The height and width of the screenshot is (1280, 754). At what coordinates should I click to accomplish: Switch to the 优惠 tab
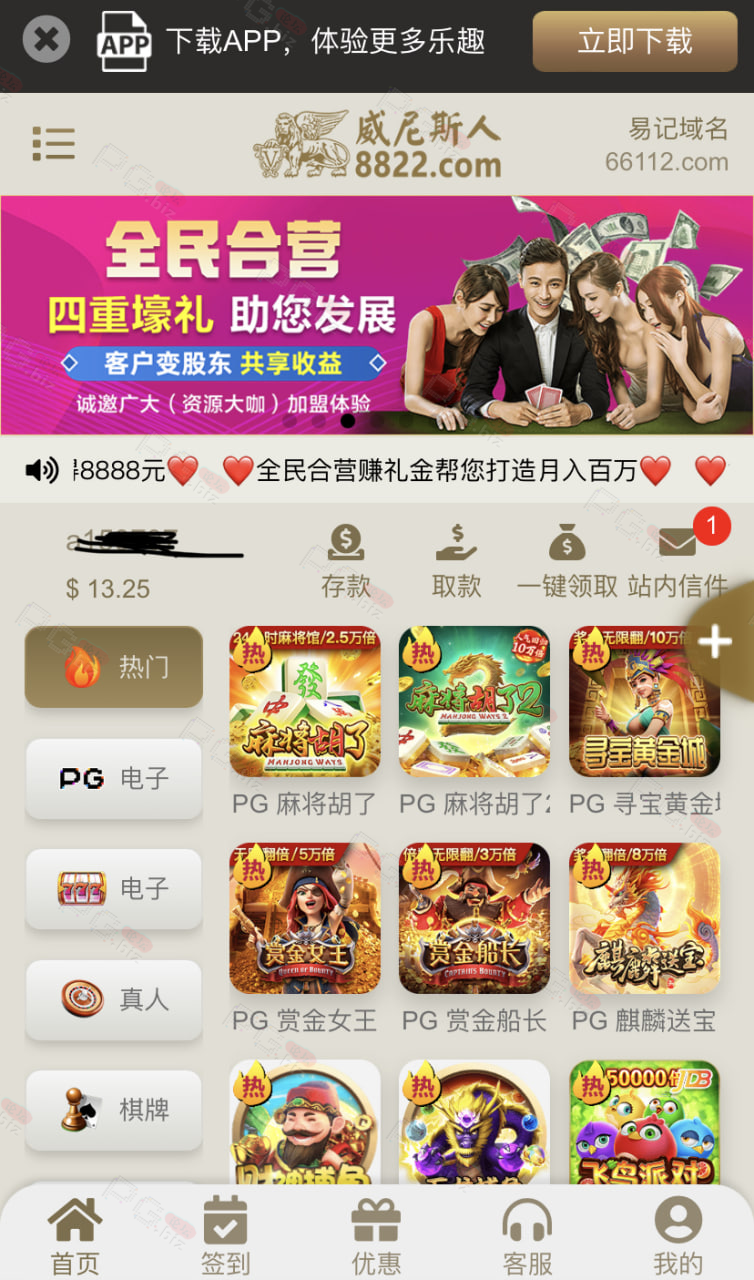pyautogui.click(x=376, y=1236)
